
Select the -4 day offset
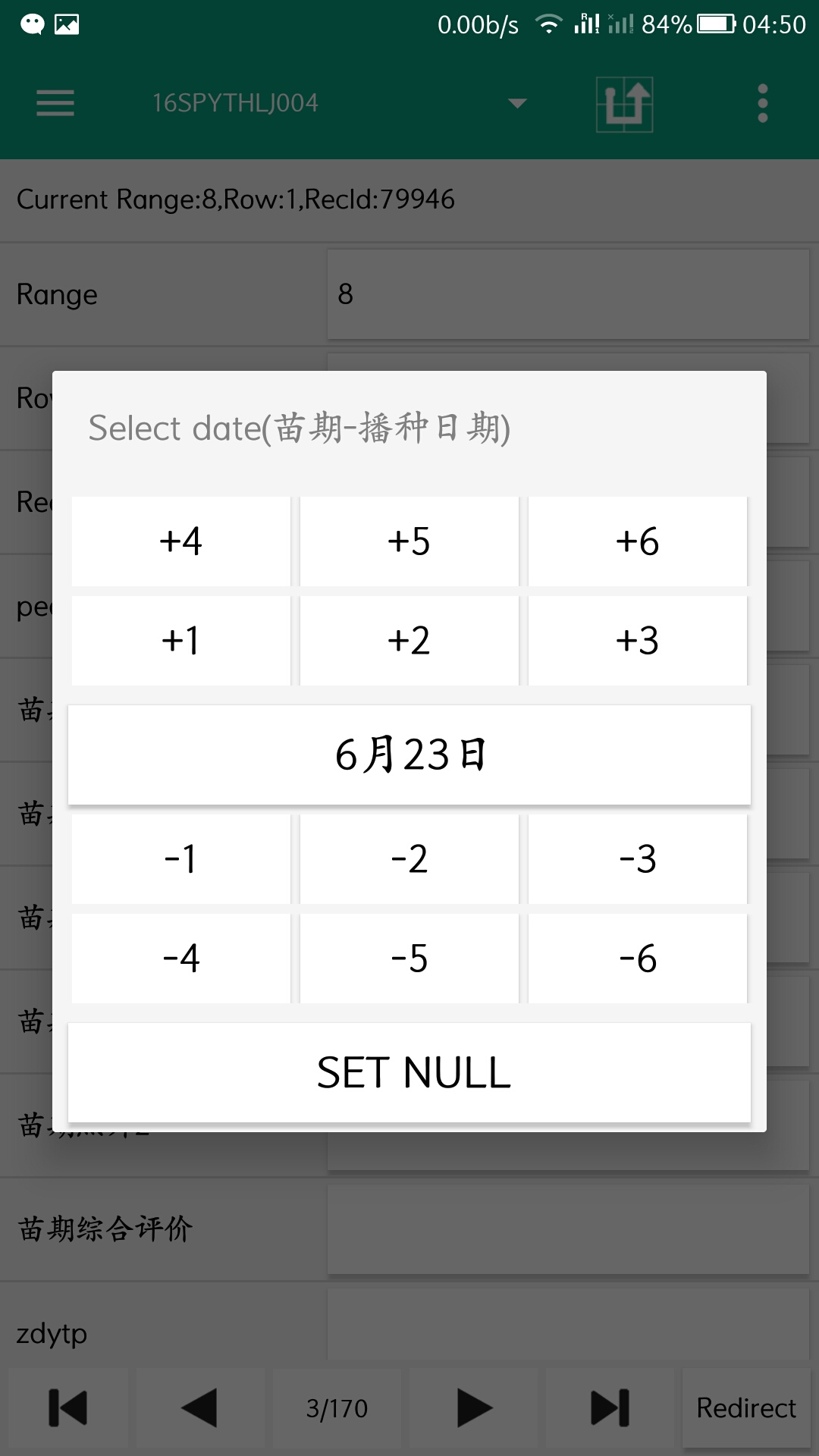tap(181, 959)
